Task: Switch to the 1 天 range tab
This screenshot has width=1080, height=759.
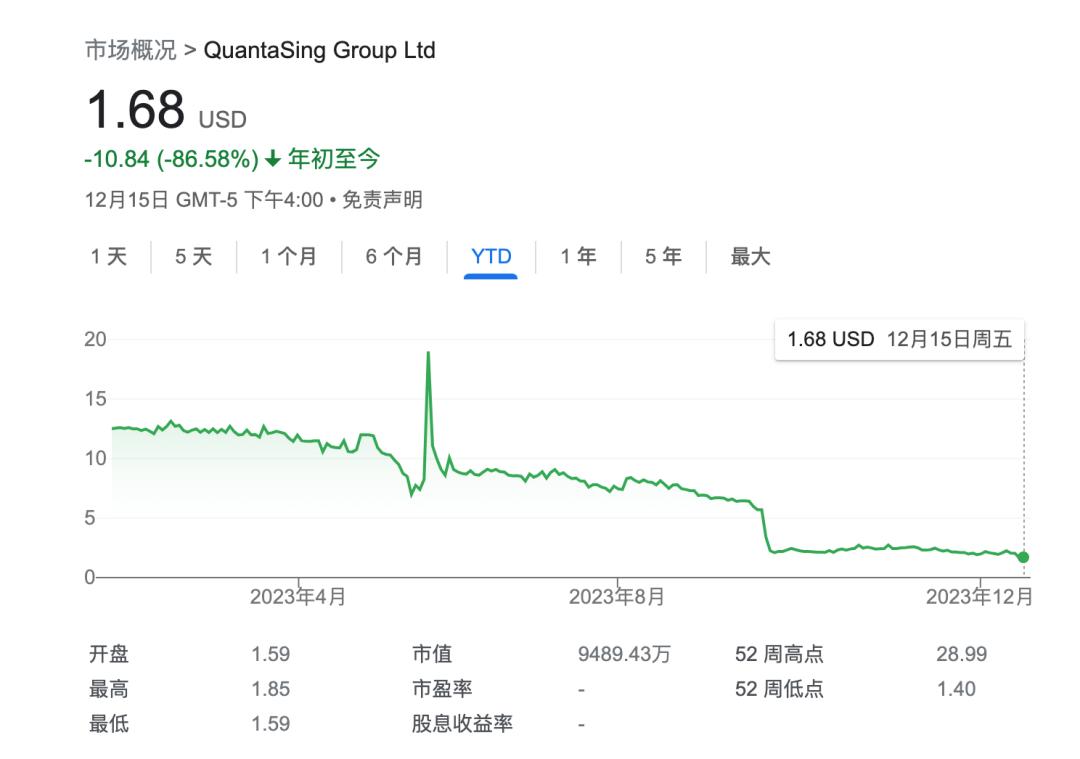Action: click(x=109, y=257)
